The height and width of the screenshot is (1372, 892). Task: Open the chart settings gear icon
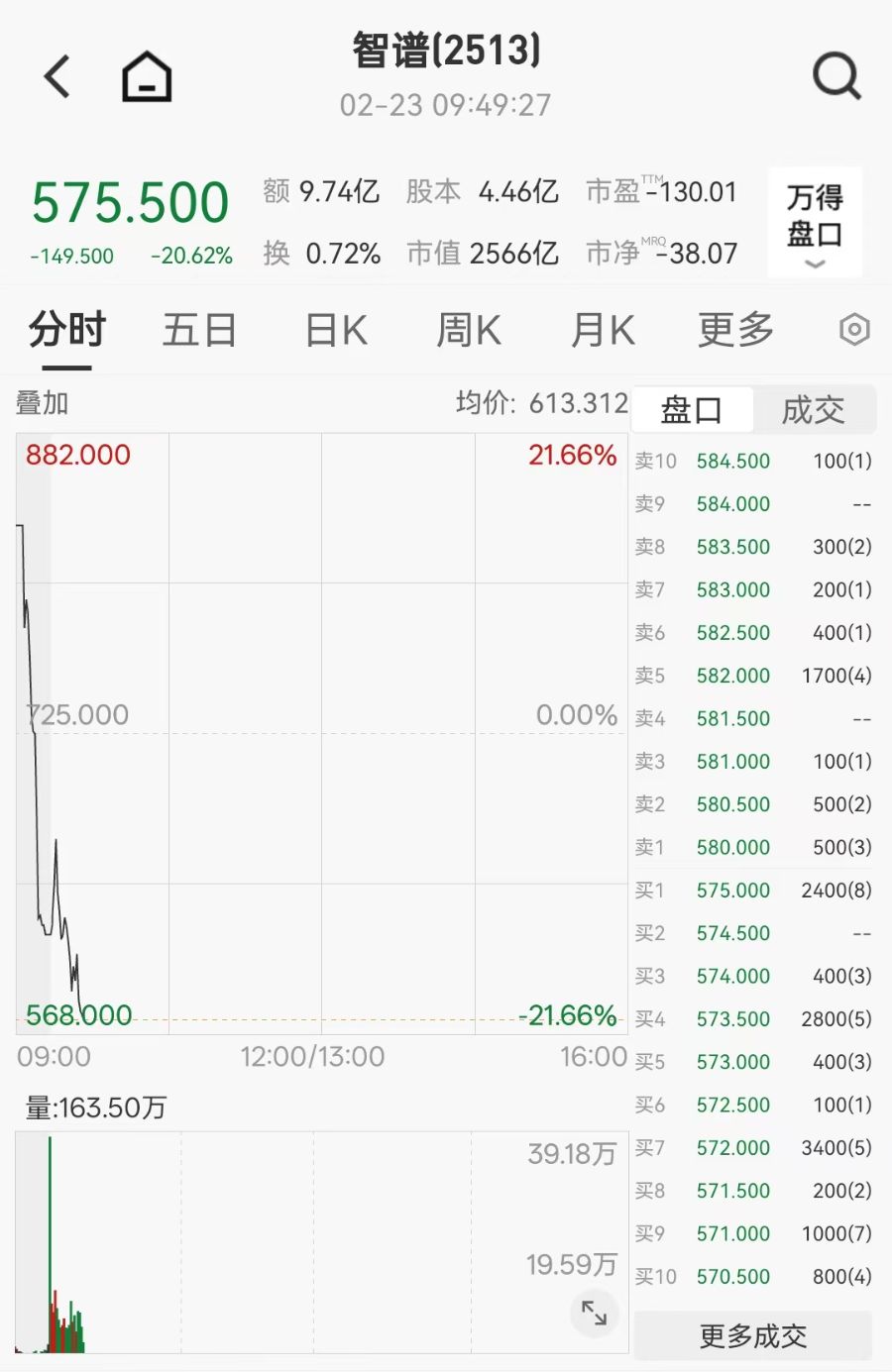[853, 330]
